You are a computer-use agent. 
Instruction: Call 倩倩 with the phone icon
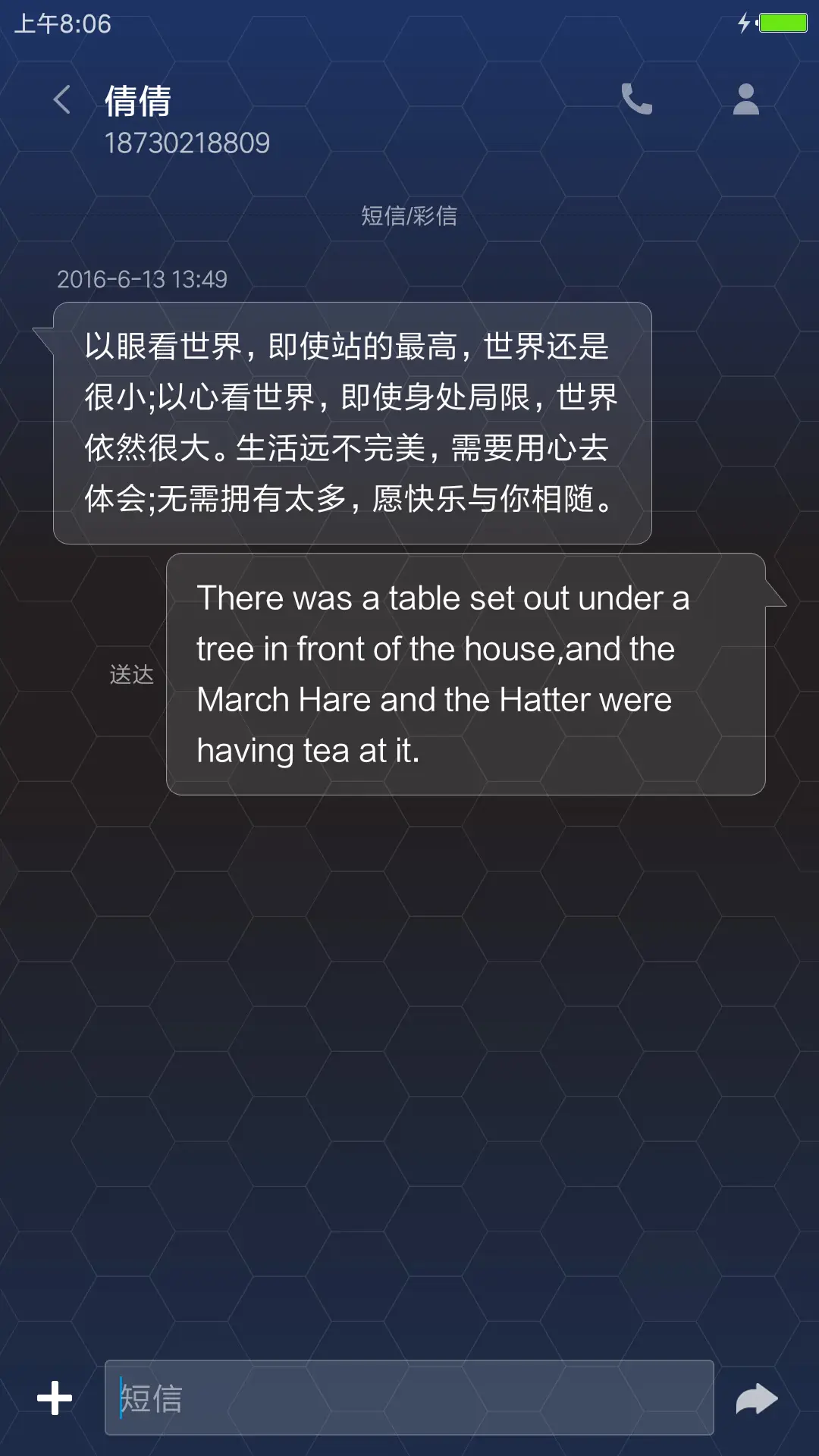click(x=636, y=99)
